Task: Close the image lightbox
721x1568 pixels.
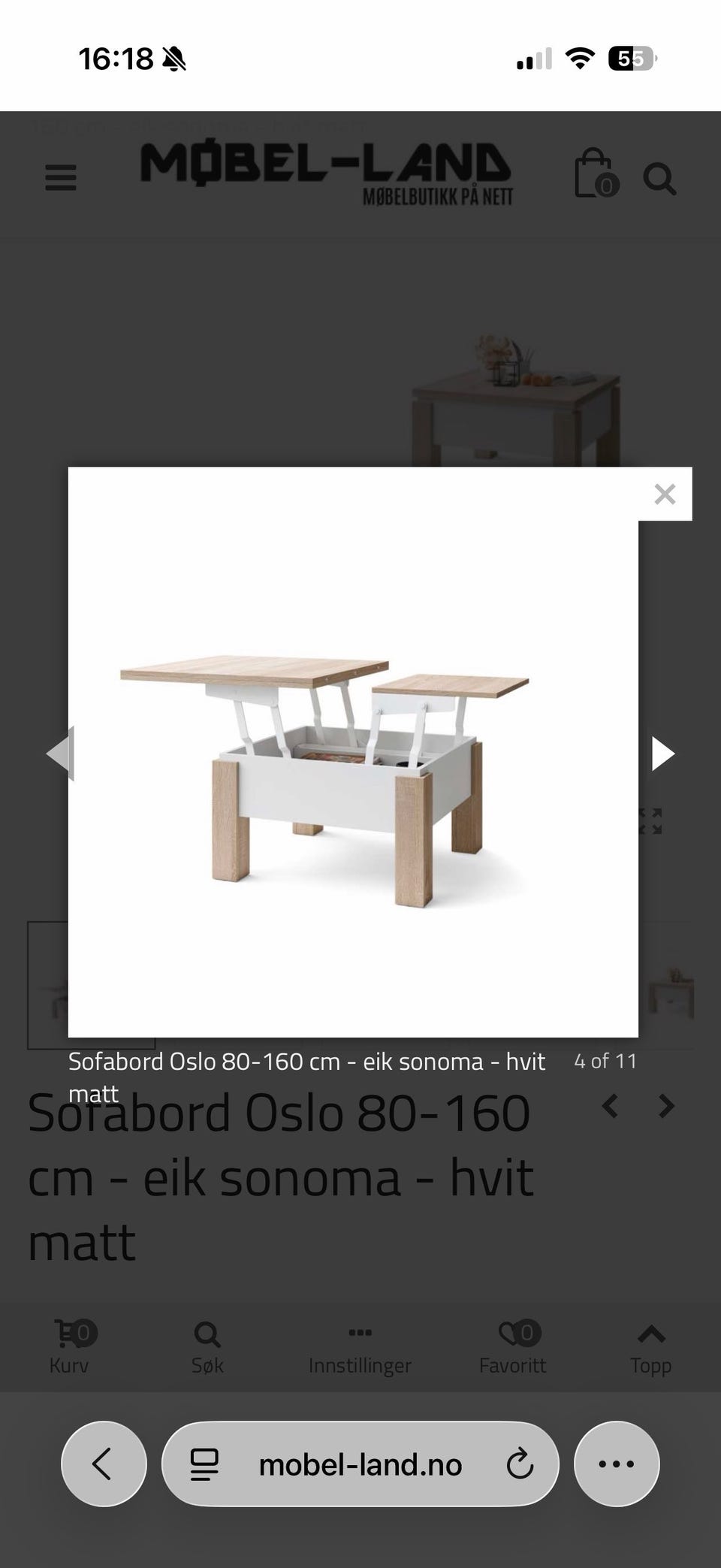Action: coord(665,494)
